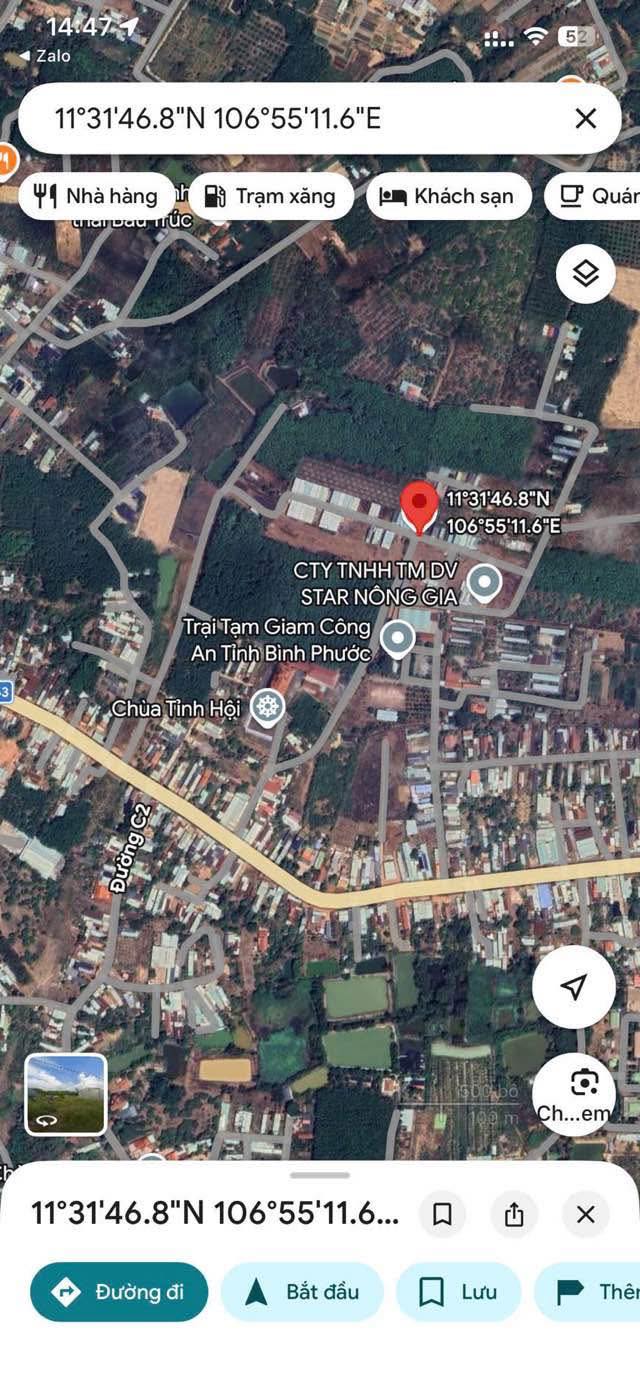
Task: Open the Street View thumbnail
Action: point(66,1094)
